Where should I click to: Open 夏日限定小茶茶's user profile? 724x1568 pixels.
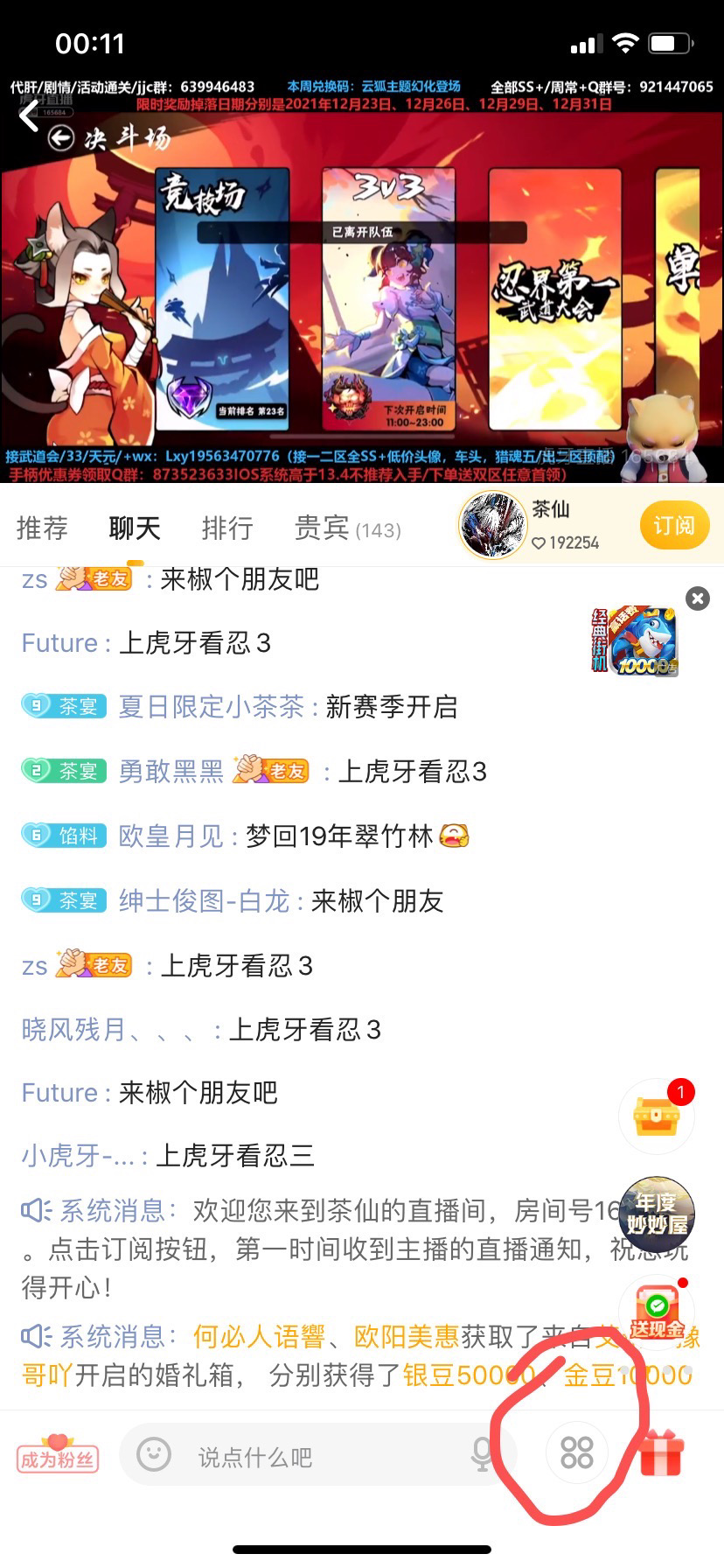click(x=211, y=707)
